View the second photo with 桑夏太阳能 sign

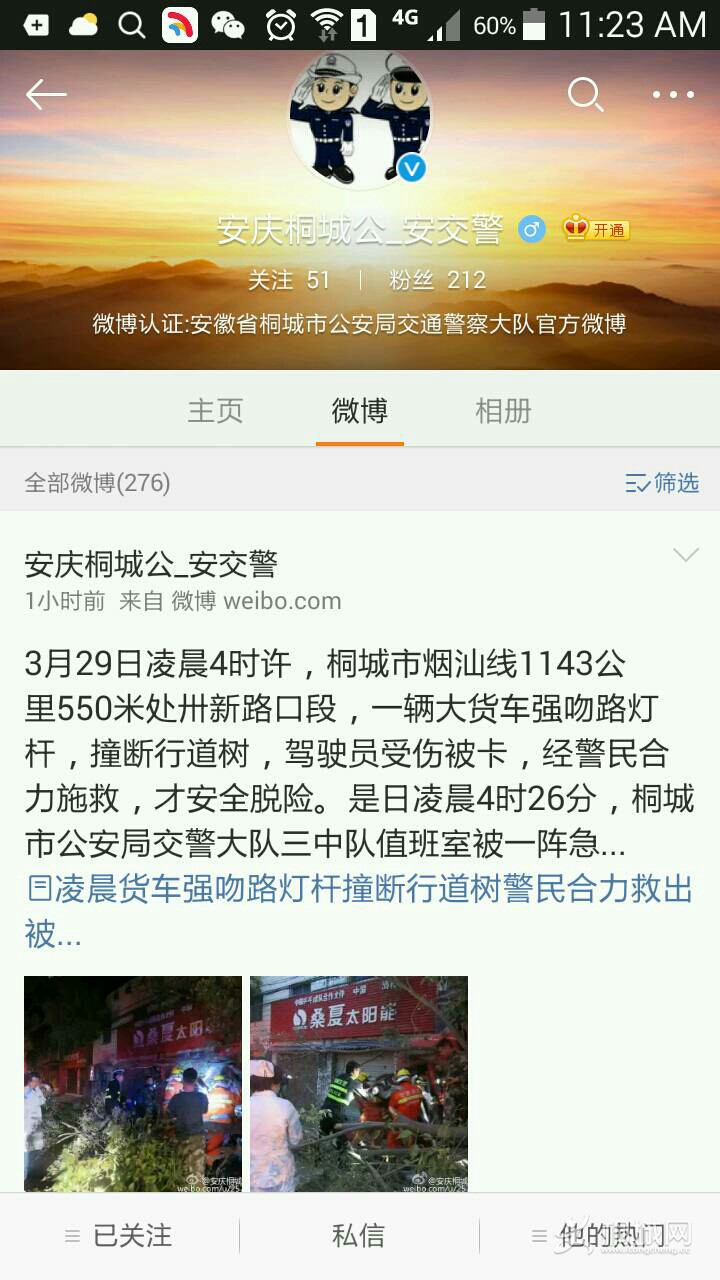(359, 1084)
